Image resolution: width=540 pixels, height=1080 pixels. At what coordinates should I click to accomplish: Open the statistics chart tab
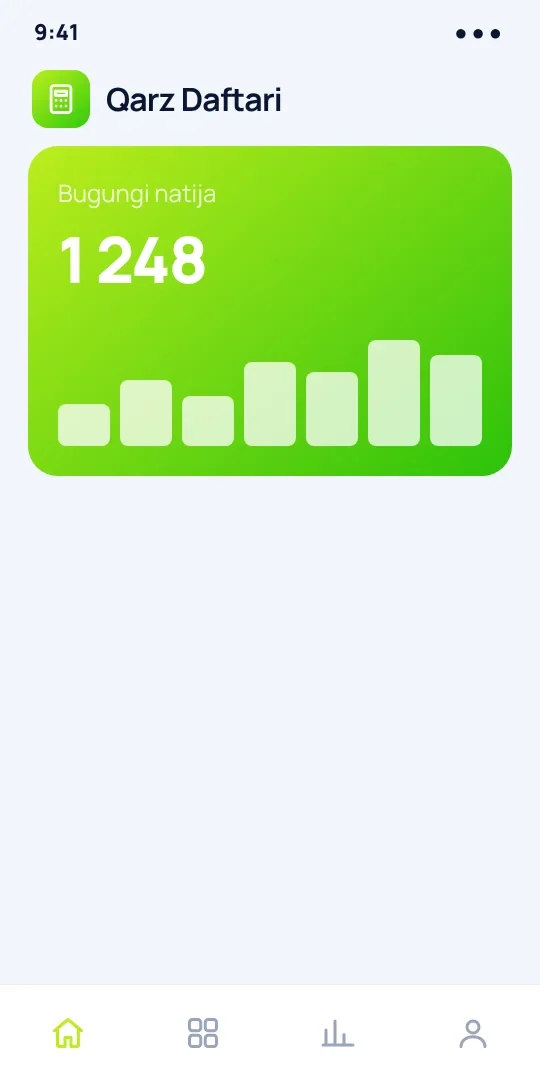(338, 1033)
